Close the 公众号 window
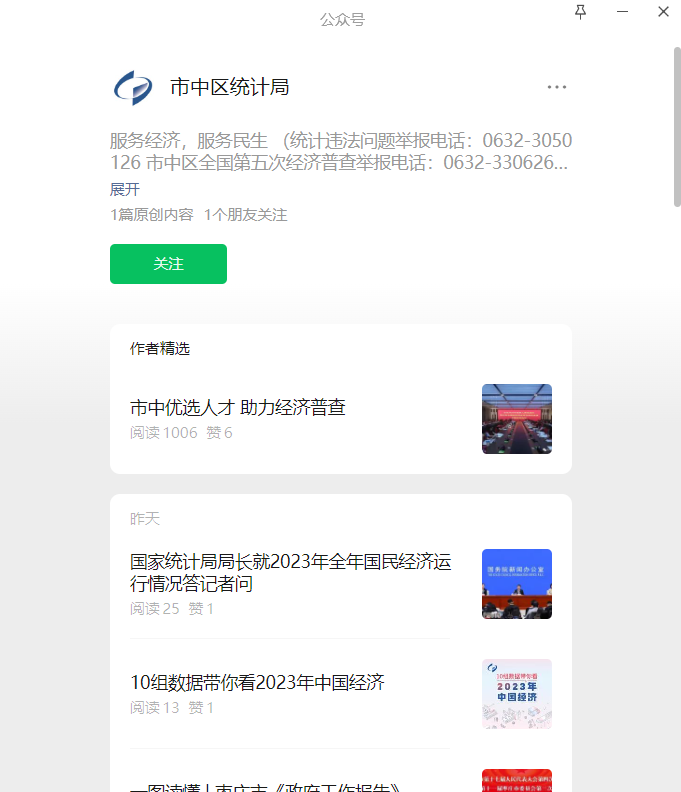 click(x=663, y=11)
